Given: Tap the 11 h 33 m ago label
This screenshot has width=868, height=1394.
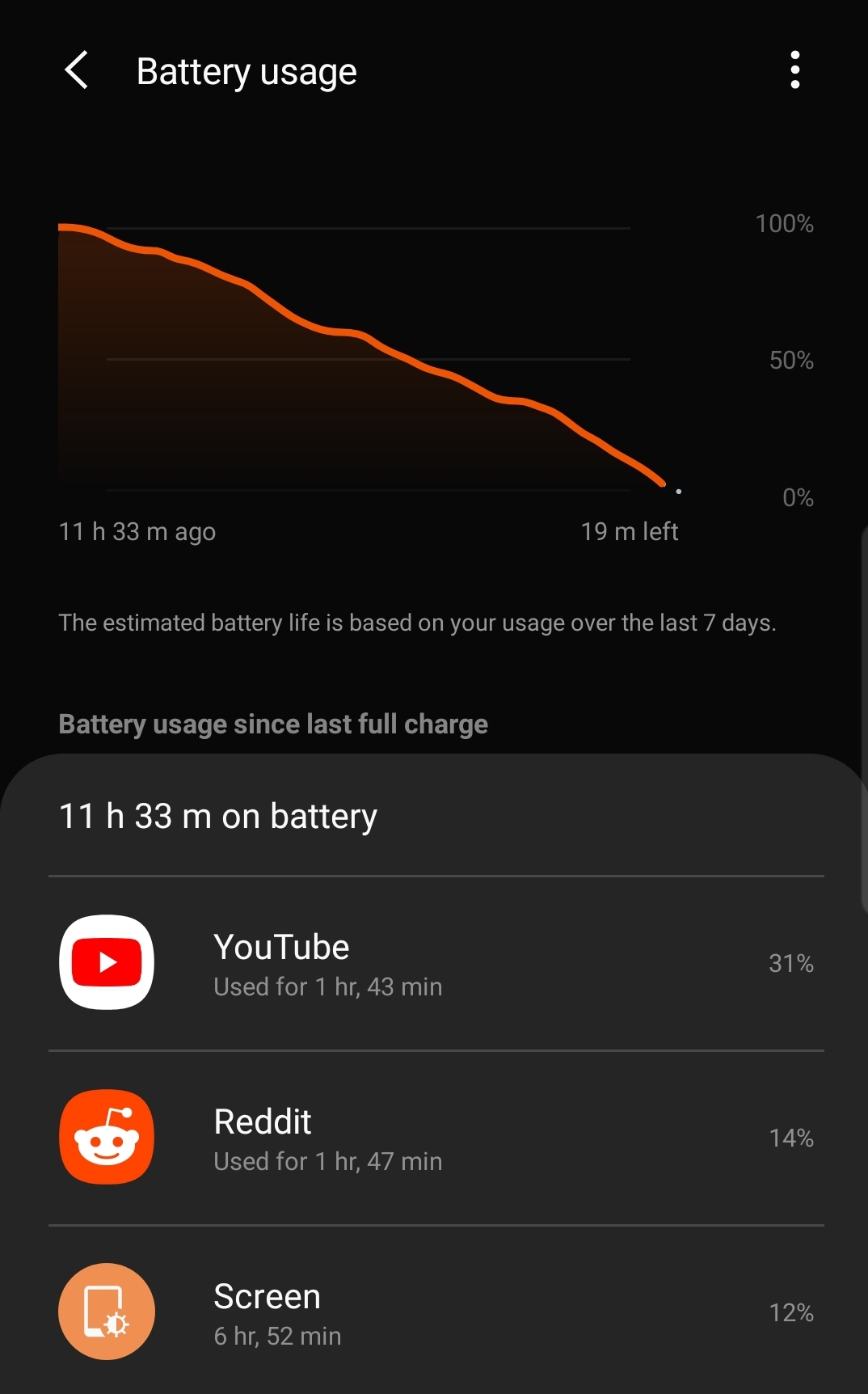Looking at the screenshot, I should [x=136, y=531].
